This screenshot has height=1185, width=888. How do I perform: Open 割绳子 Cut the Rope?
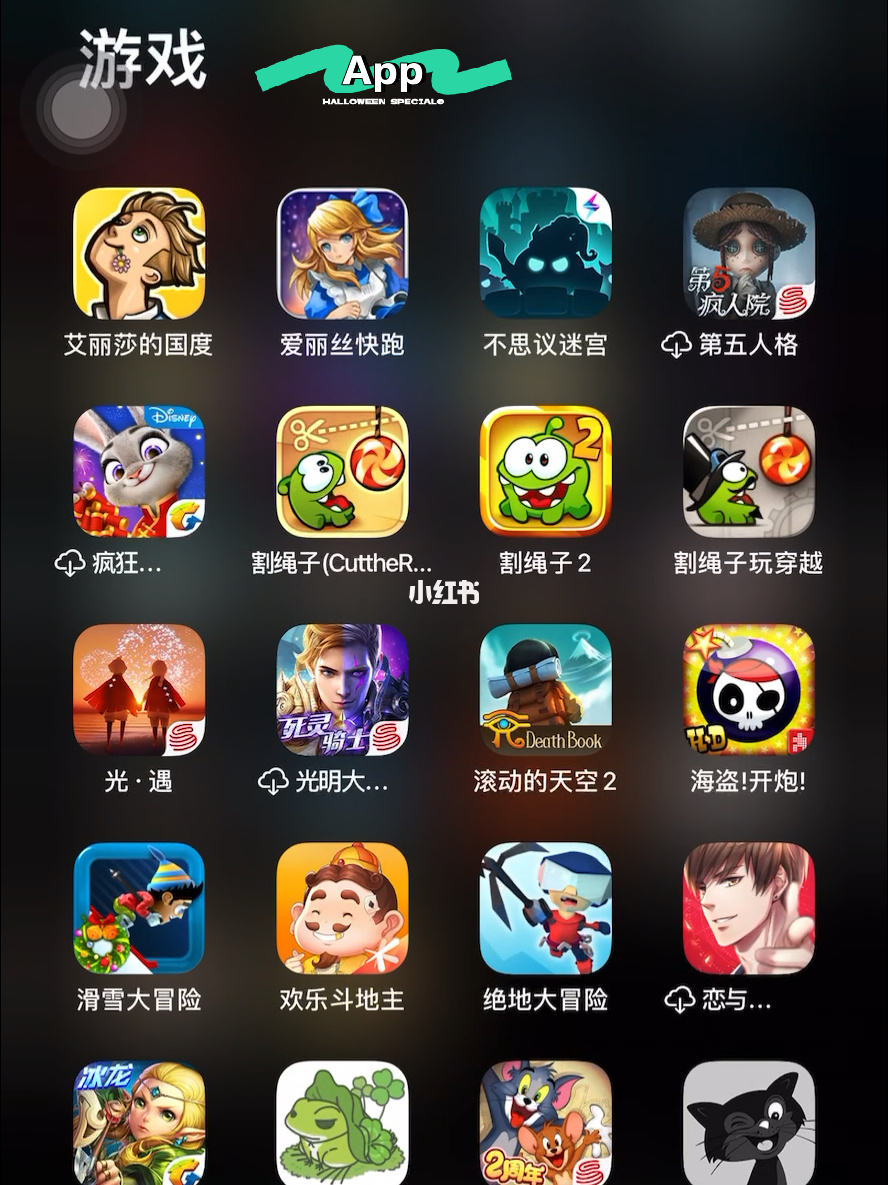coord(341,471)
